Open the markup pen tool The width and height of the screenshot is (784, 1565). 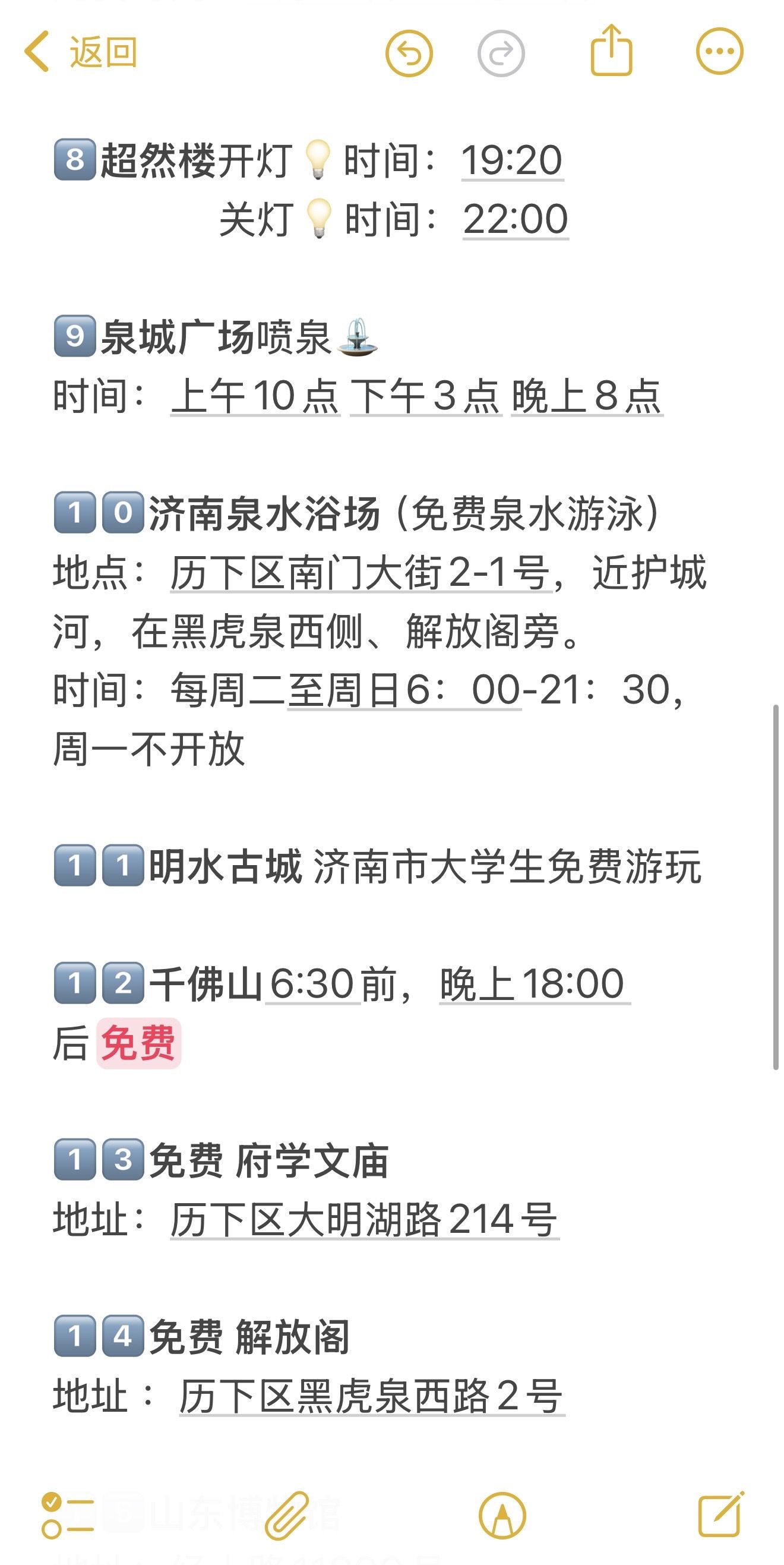tap(502, 1516)
